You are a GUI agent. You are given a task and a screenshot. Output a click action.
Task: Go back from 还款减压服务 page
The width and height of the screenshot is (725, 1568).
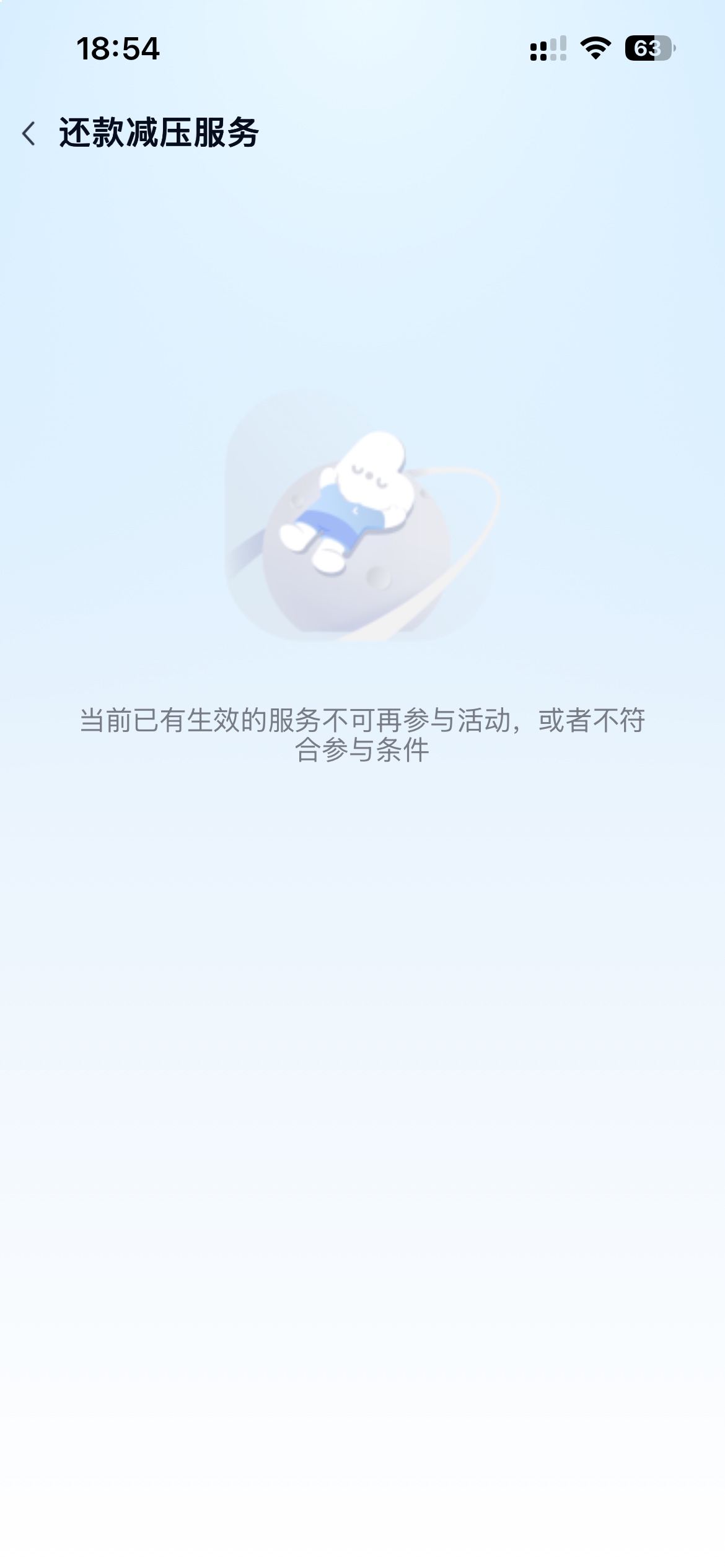click(29, 133)
